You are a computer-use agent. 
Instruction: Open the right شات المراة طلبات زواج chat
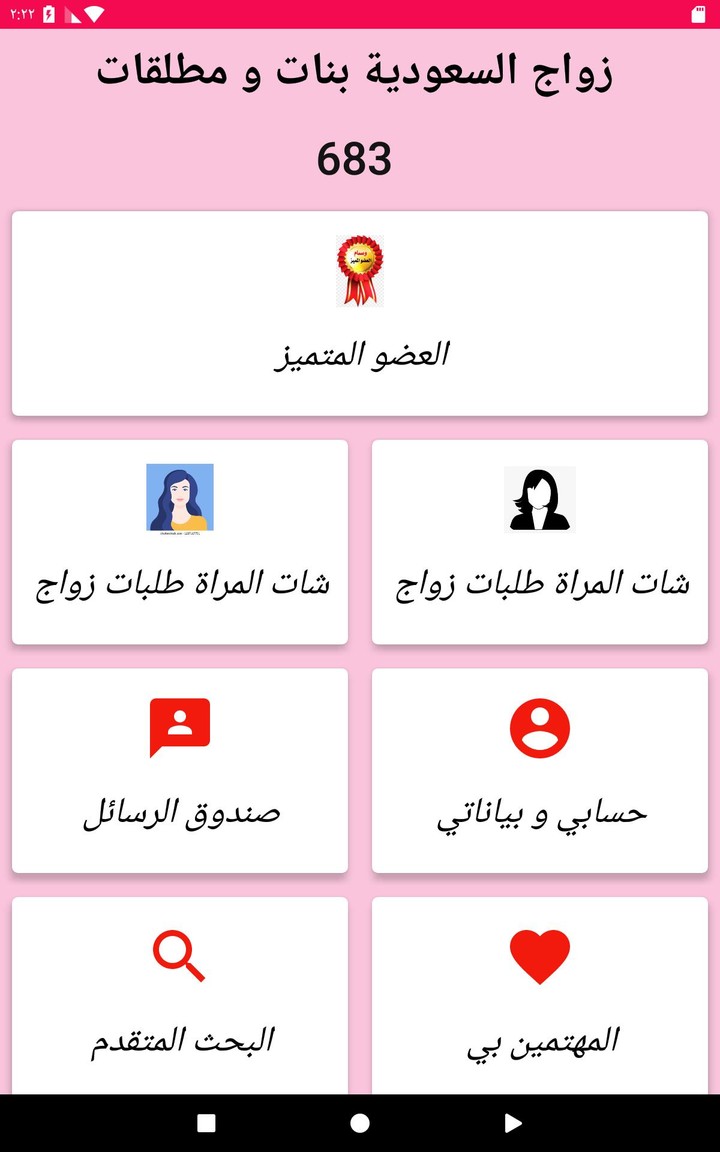tap(540, 541)
